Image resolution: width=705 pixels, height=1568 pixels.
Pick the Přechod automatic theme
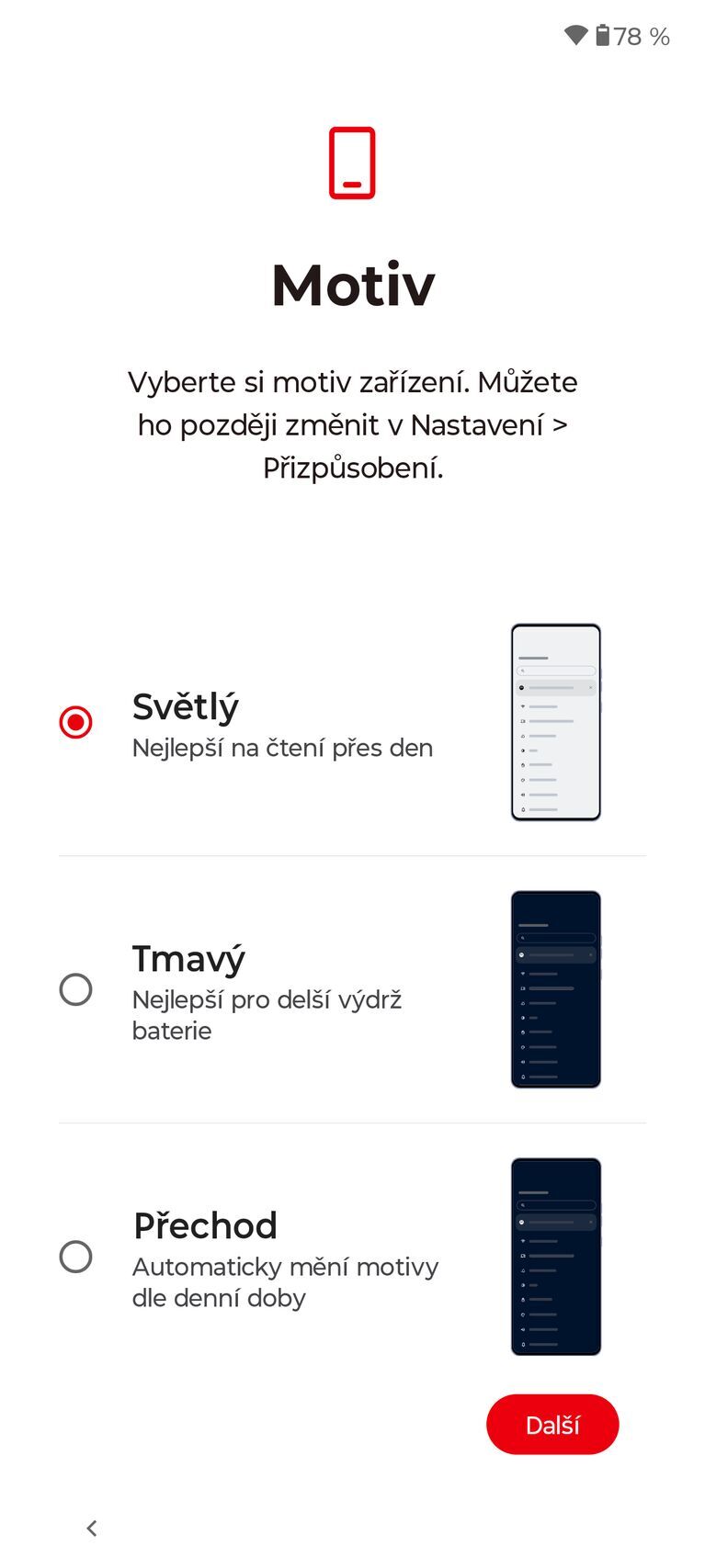(75, 1256)
